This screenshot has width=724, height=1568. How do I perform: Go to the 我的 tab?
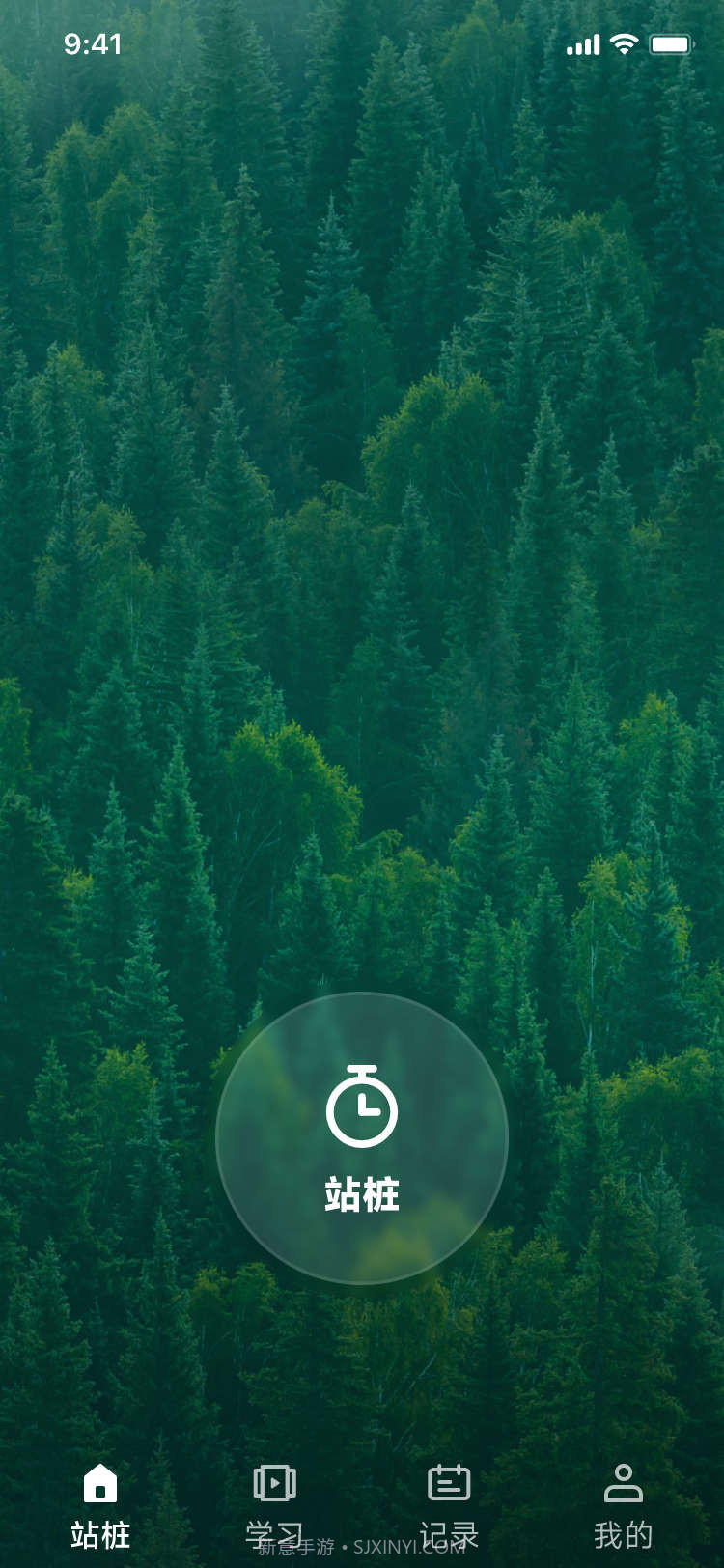click(x=623, y=1504)
